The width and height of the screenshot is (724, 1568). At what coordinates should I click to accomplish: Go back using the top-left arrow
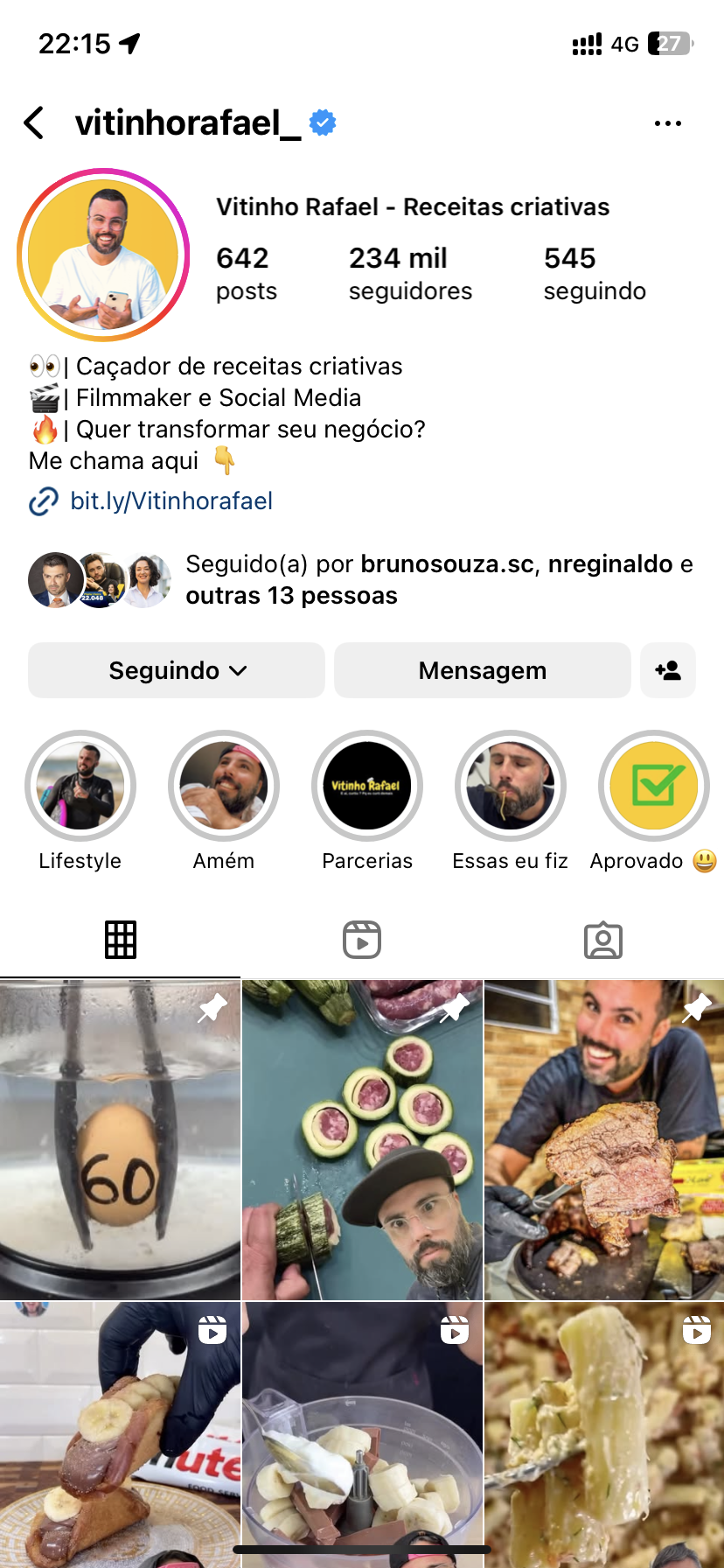(35, 123)
